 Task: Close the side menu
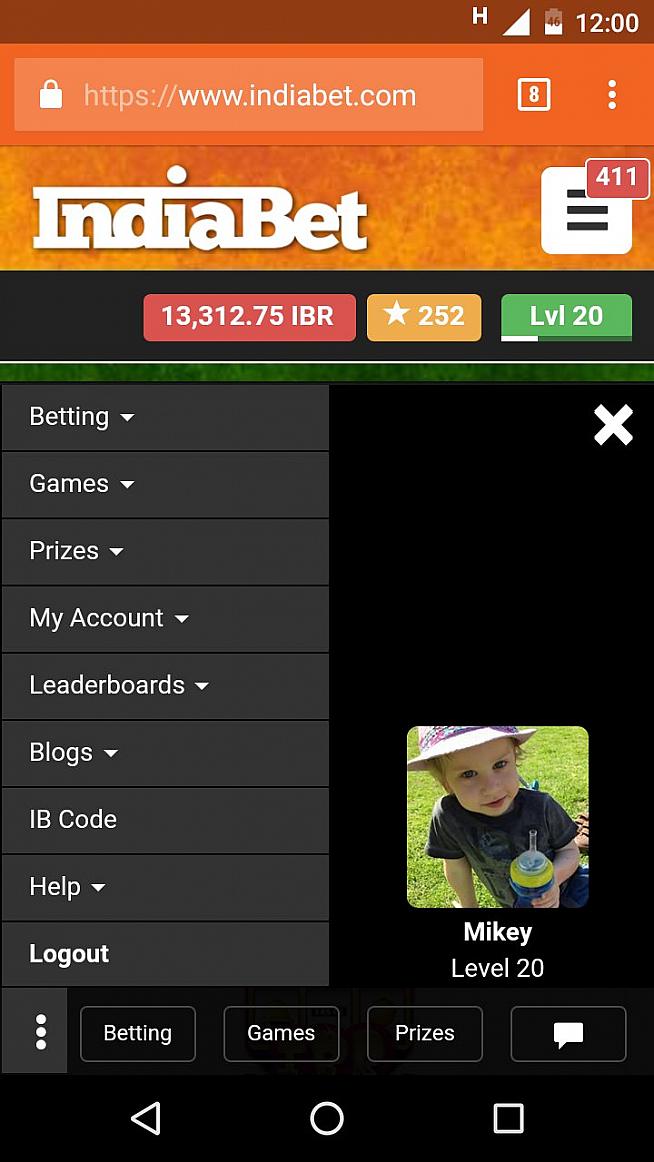(613, 425)
